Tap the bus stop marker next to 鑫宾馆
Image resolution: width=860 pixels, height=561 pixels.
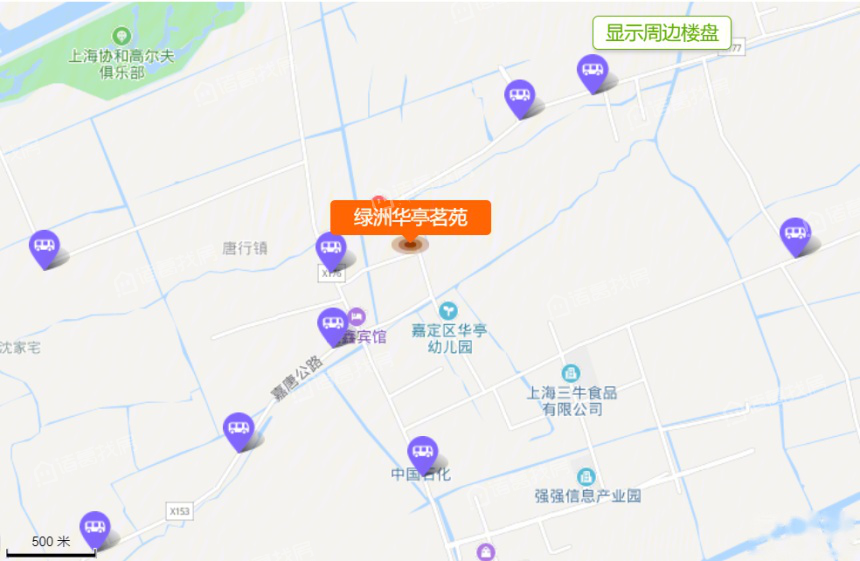[x=332, y=324]
